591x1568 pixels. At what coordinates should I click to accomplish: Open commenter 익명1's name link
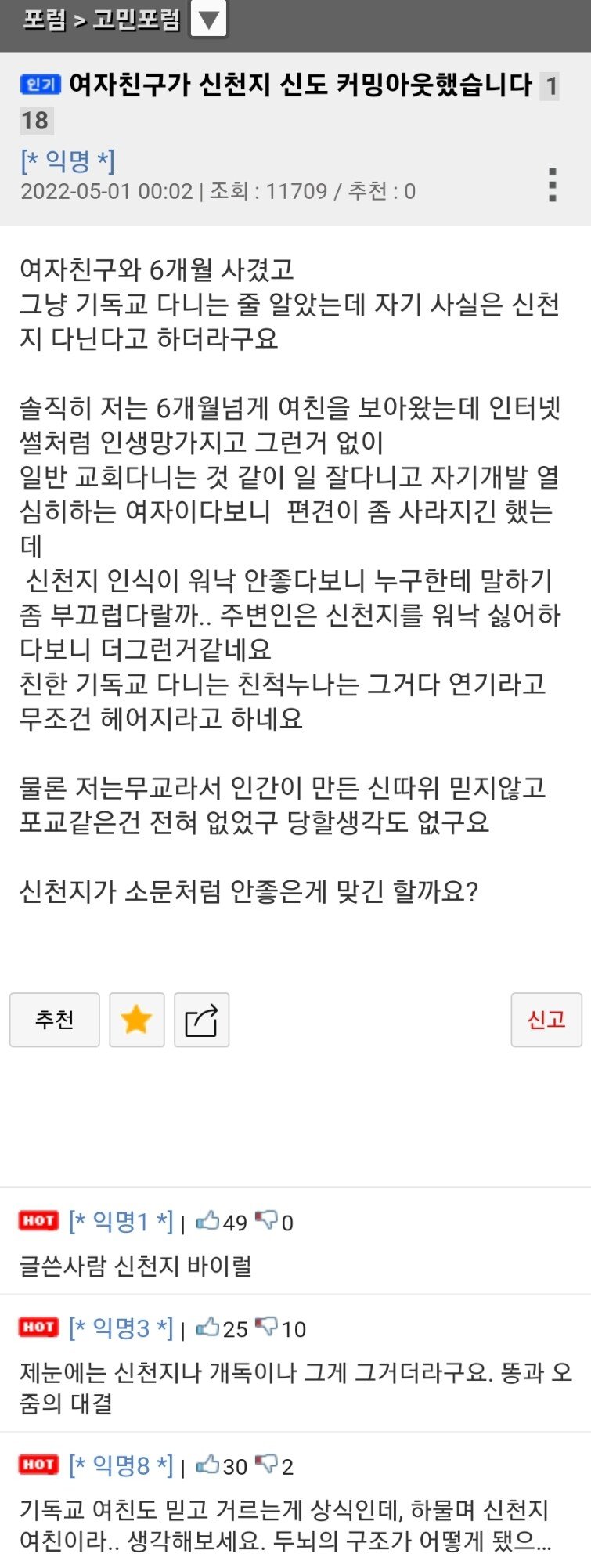pos(121,1222)
